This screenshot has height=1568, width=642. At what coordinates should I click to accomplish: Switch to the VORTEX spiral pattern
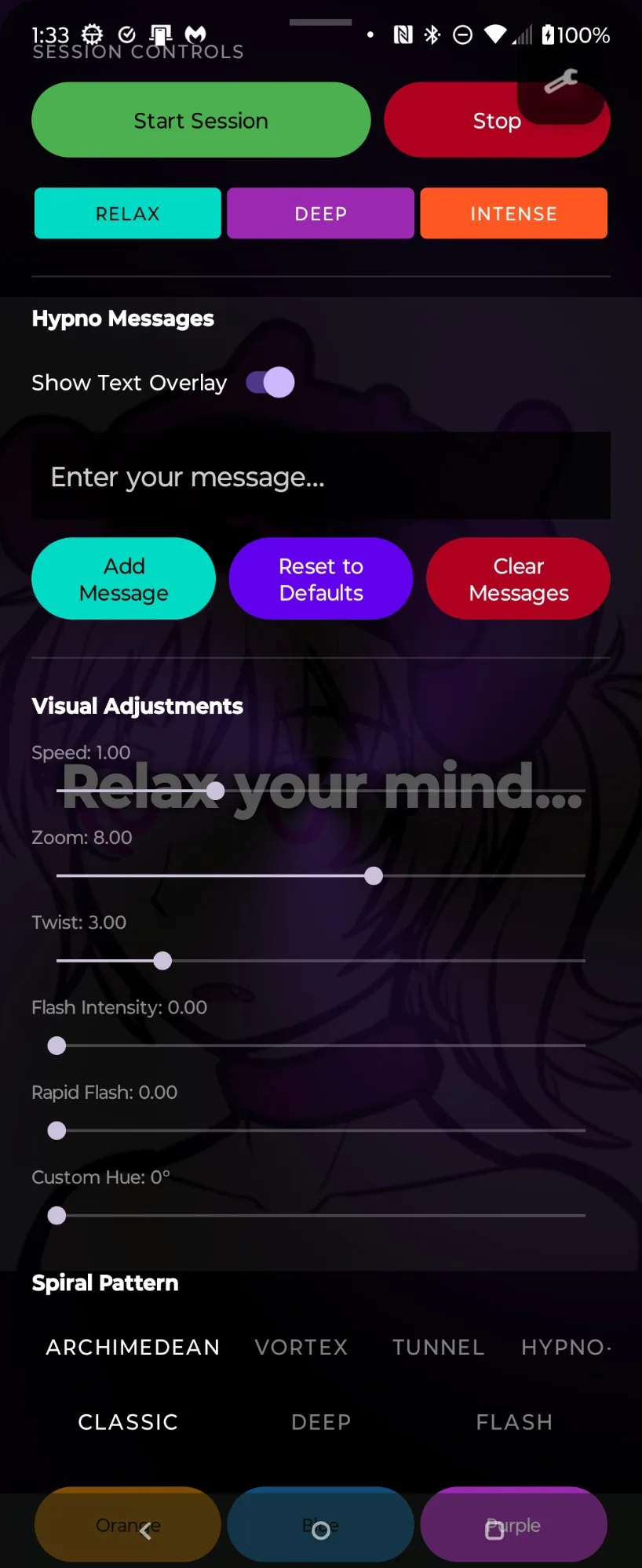301,1347
